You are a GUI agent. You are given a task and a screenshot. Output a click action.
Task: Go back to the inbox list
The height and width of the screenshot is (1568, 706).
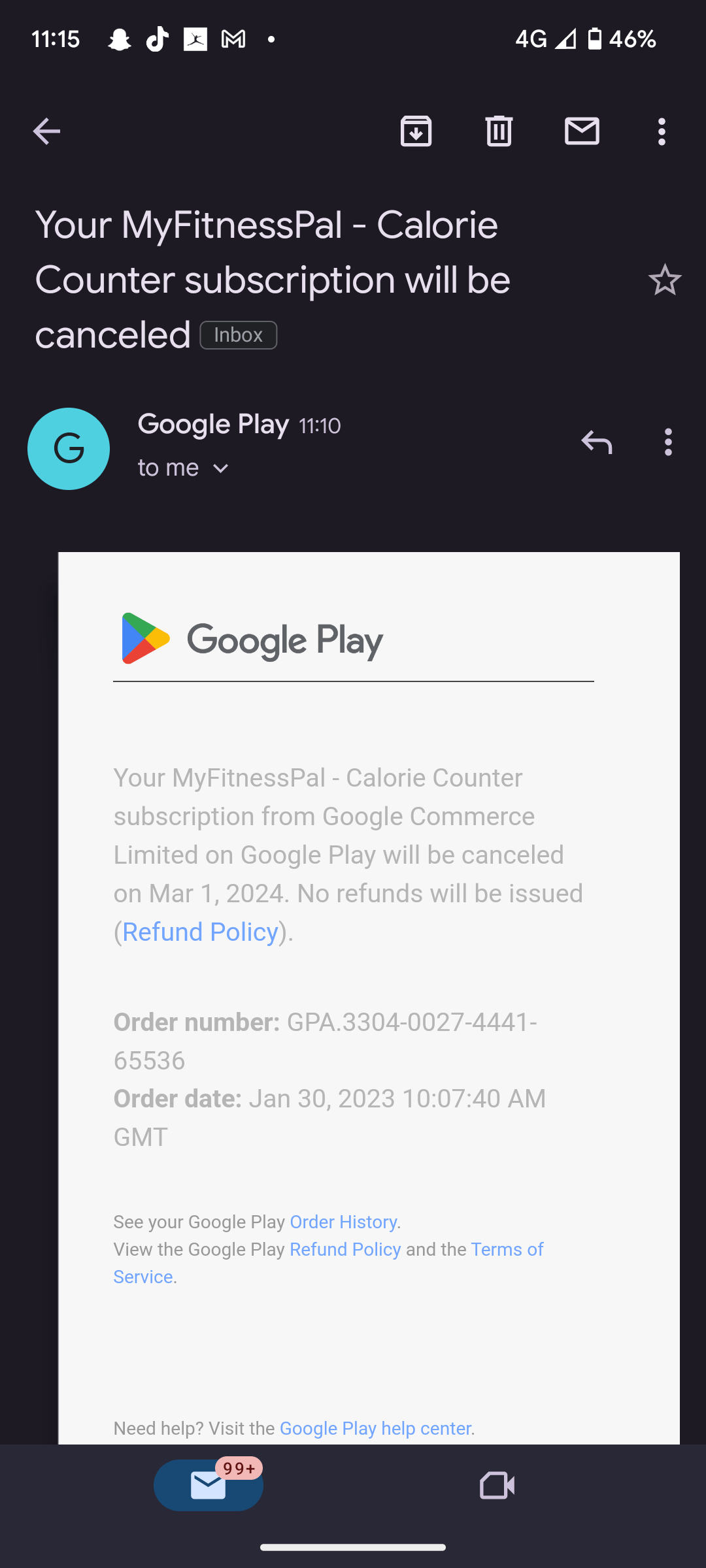(x=46, y=131)
